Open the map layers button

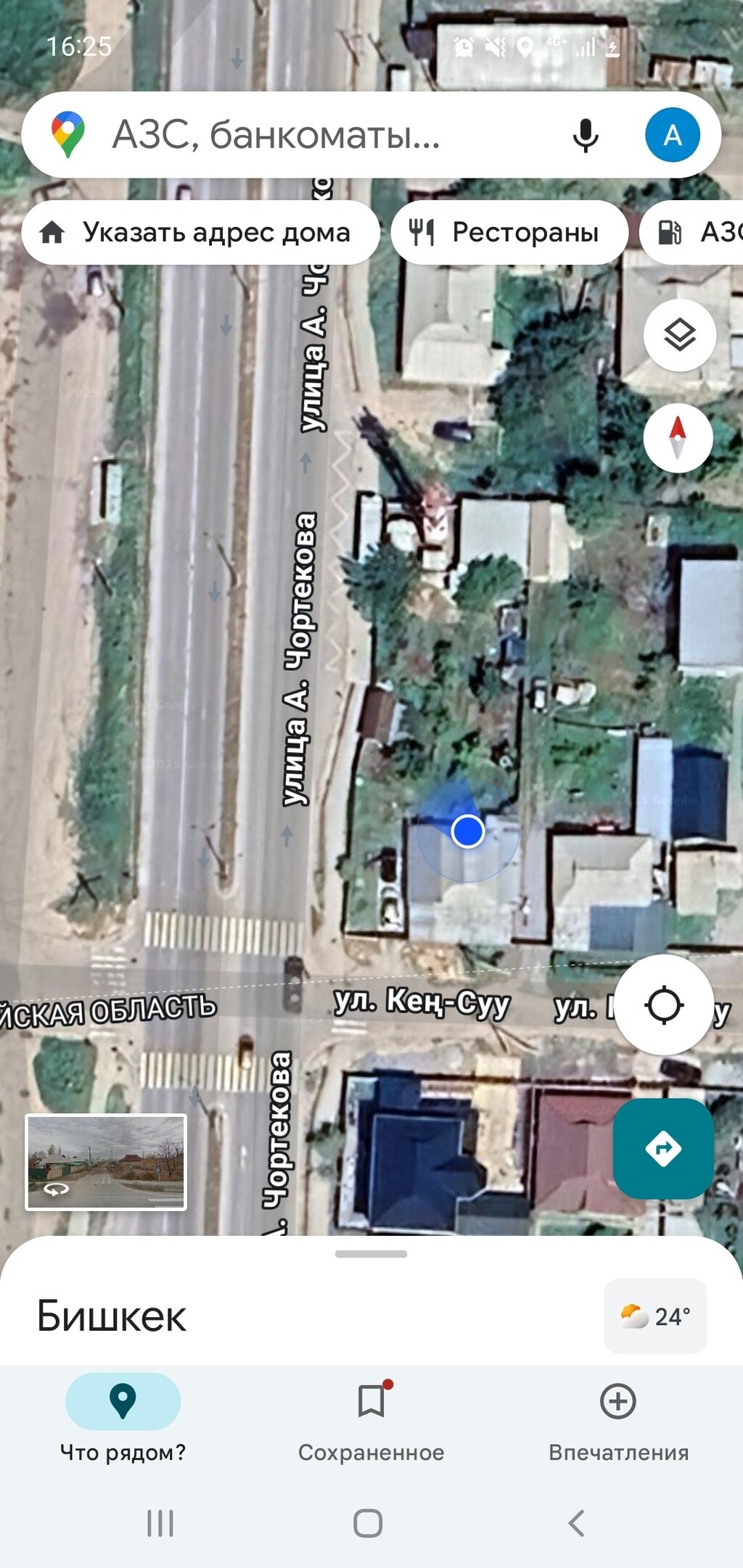tap(680, 335)
